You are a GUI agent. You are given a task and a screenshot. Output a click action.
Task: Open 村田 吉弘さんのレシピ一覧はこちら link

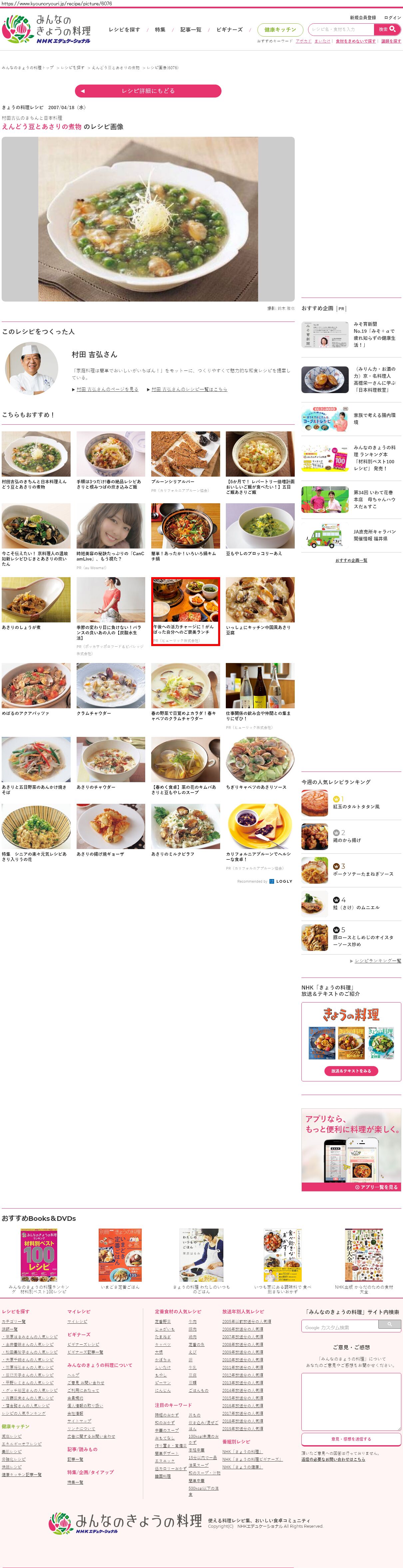click(x=189, y=389)
